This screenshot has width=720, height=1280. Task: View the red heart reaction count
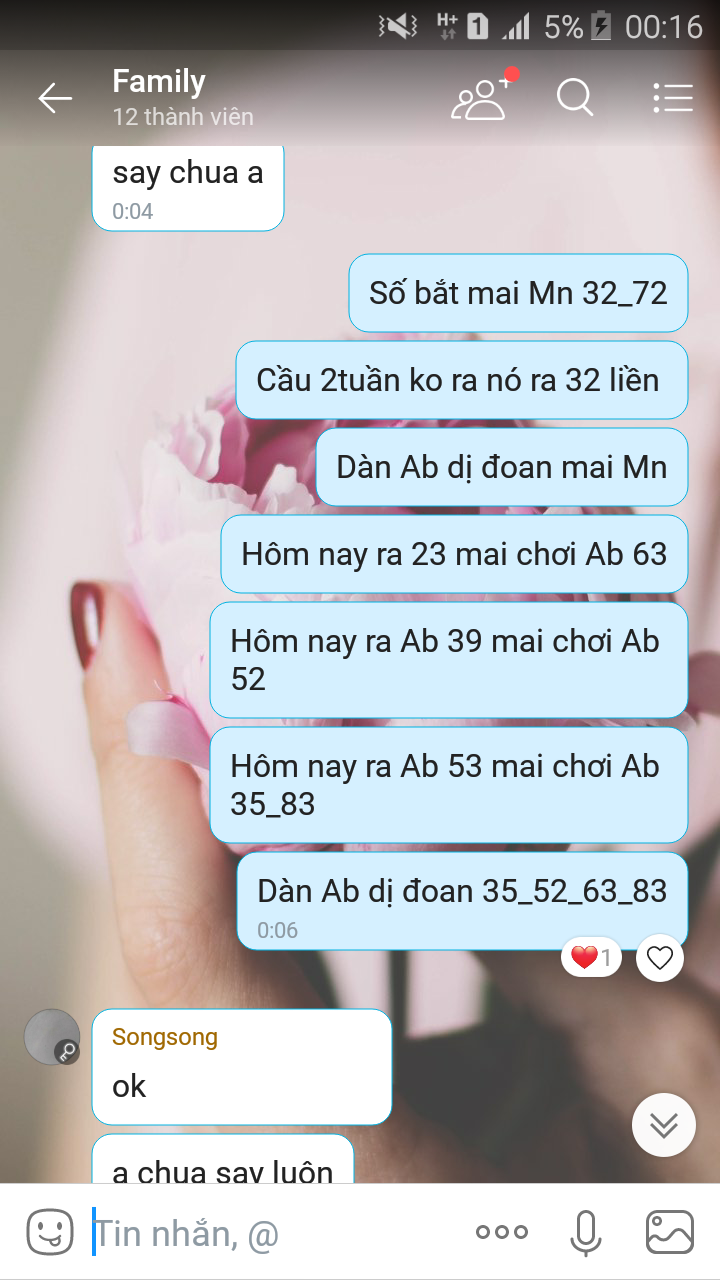(x=591, y=958)
